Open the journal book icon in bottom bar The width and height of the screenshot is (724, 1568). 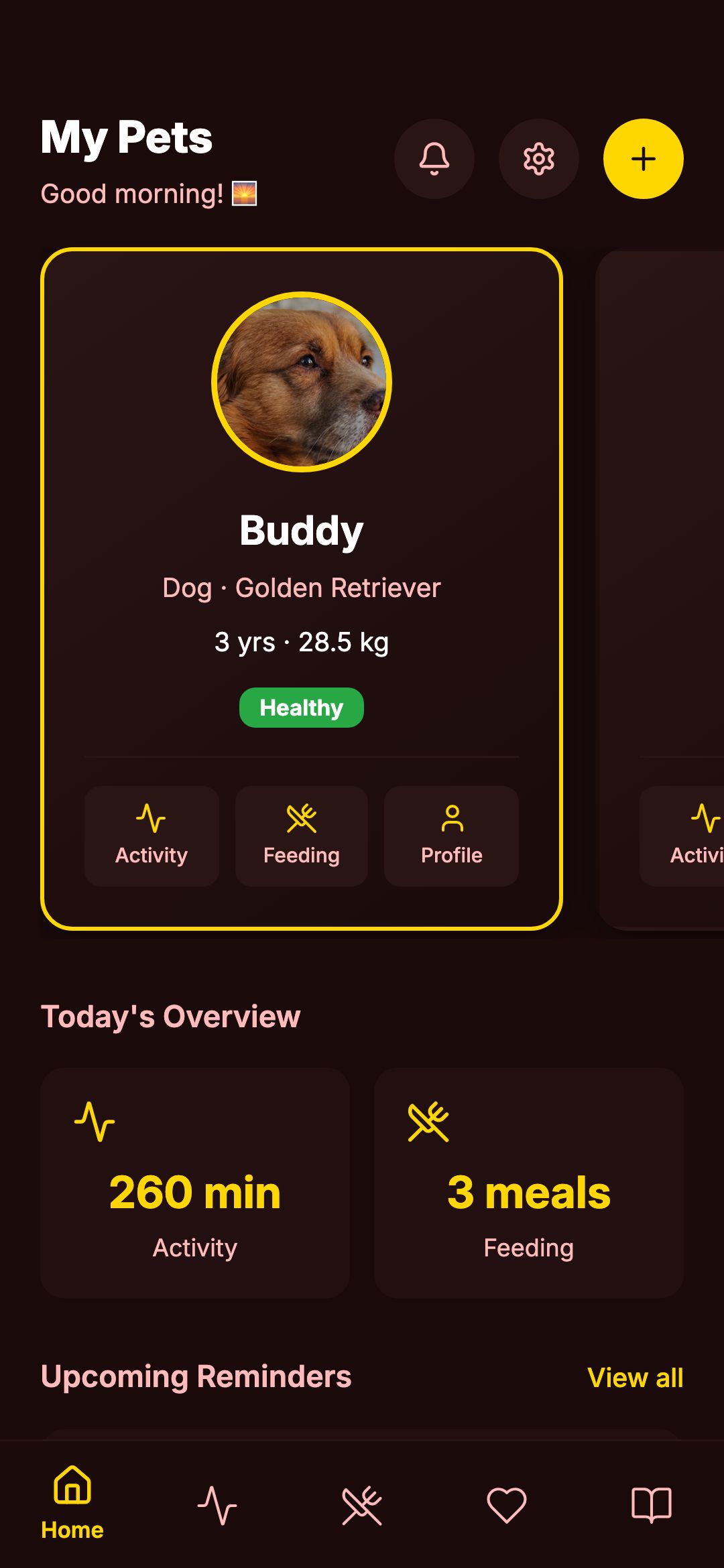(x=651, y=1504)
